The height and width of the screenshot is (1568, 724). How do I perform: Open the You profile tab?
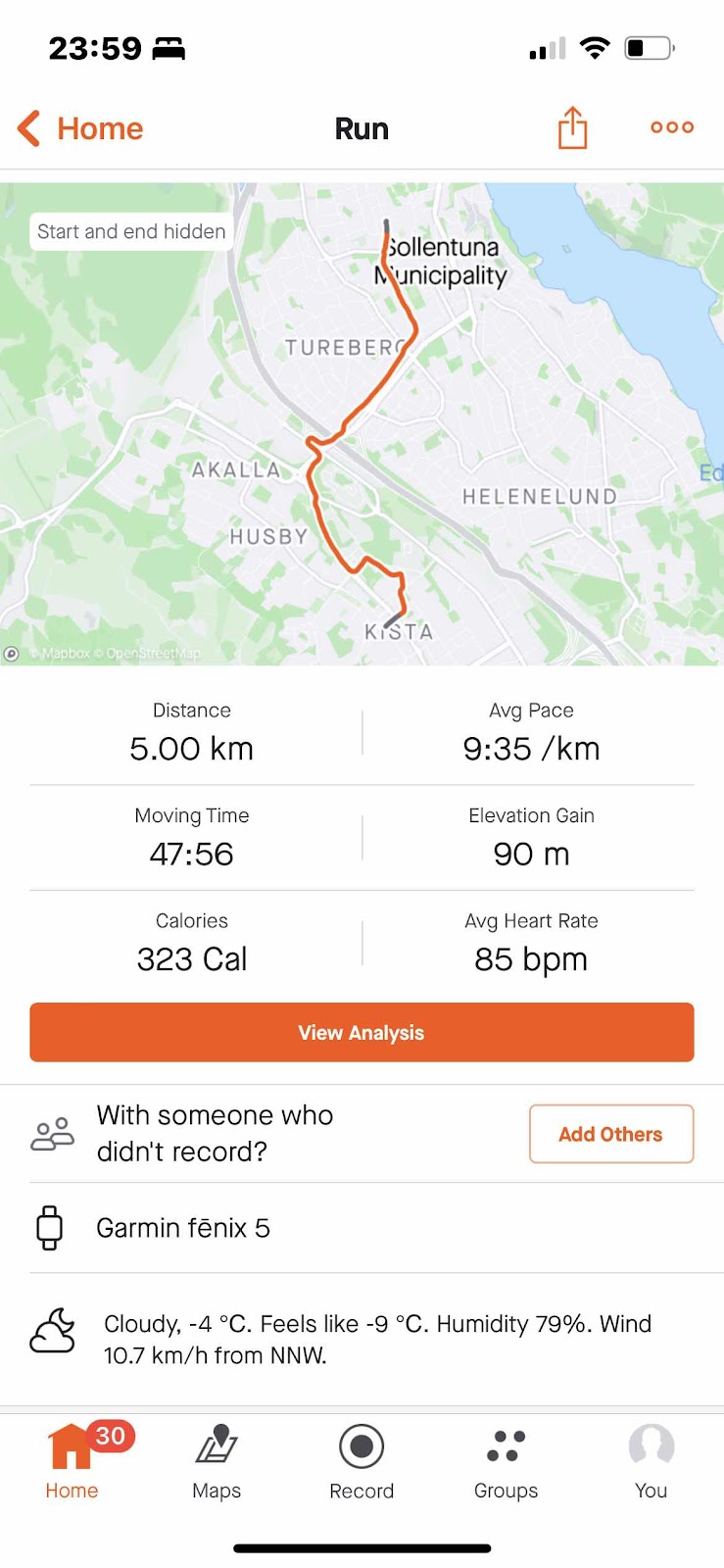click(651, 1460)
